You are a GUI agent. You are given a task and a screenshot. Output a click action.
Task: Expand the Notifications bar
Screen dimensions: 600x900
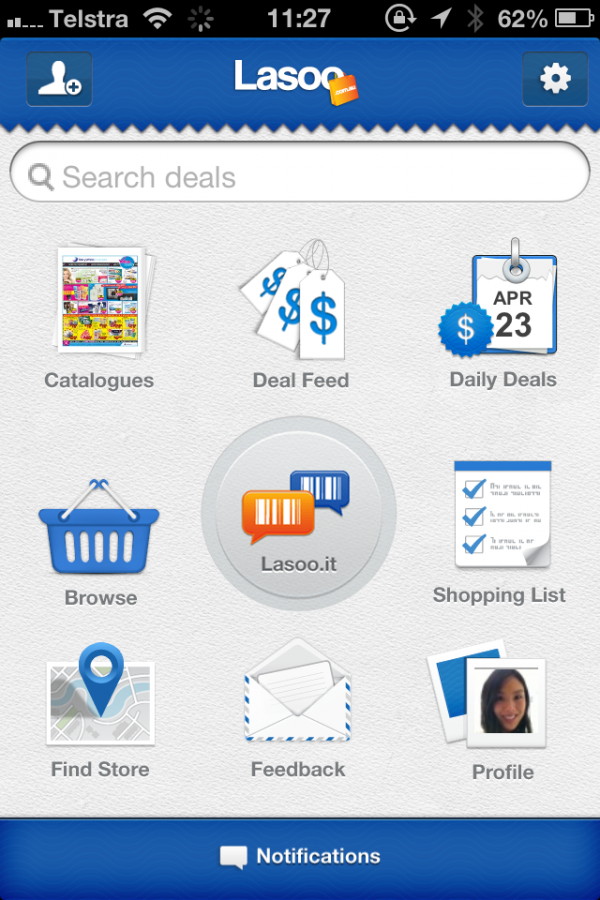click(300, 857)
